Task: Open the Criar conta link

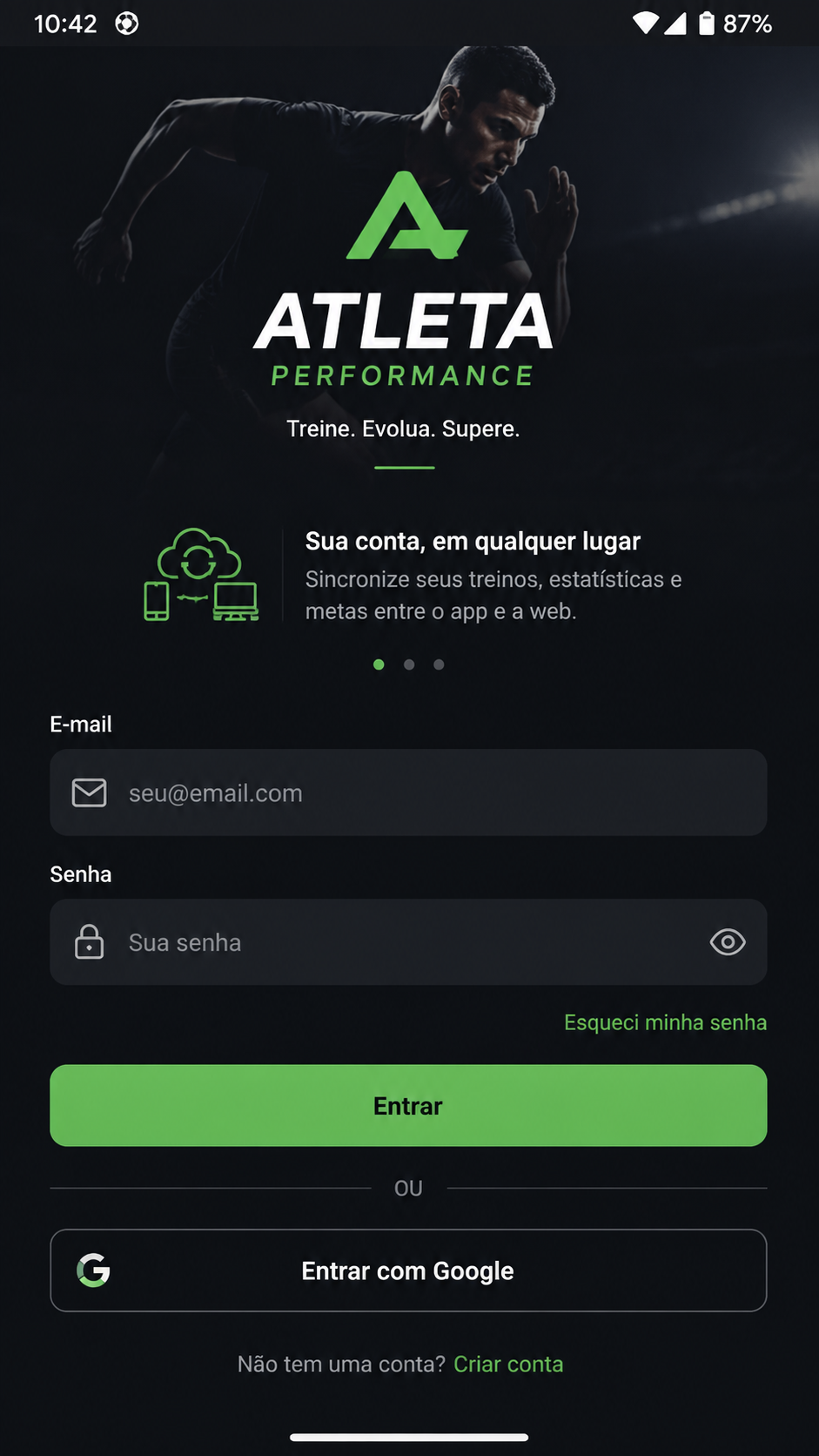Action: (x=508, y=1364)
